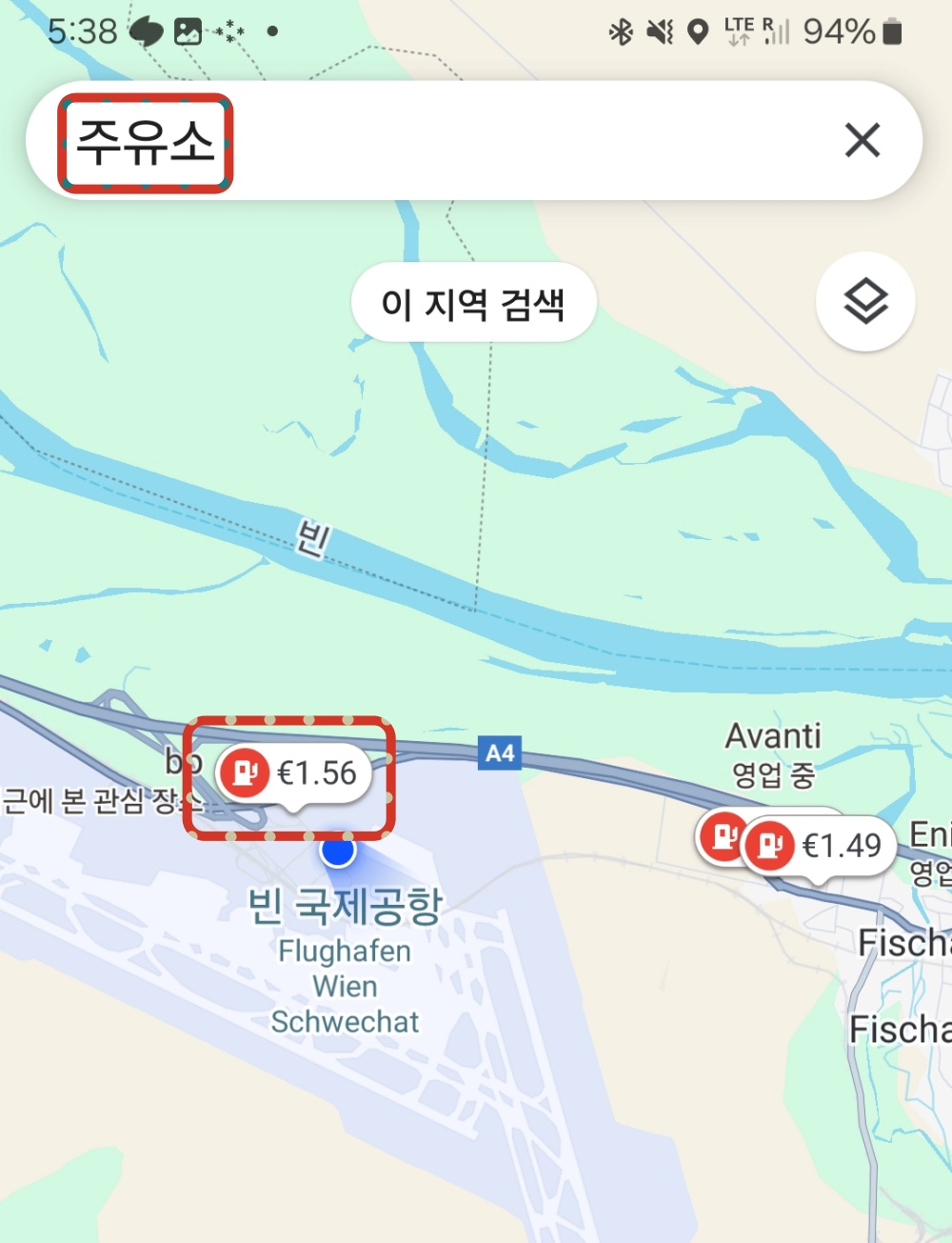Tap the 빈 river label on the map
The width and height of the screenshot is (952, 1243).
click(x=314, y=537)
